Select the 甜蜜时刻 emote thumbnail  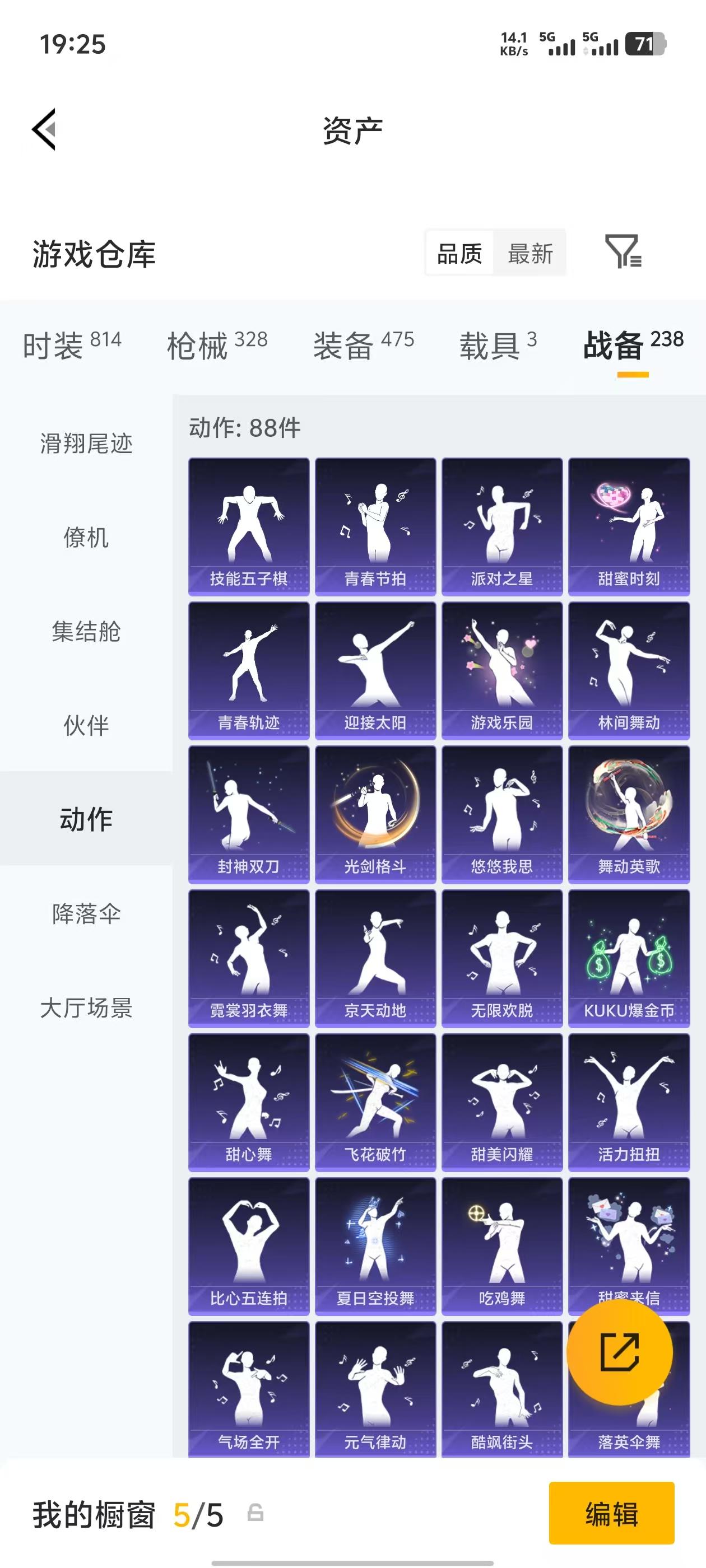[629, 526]
